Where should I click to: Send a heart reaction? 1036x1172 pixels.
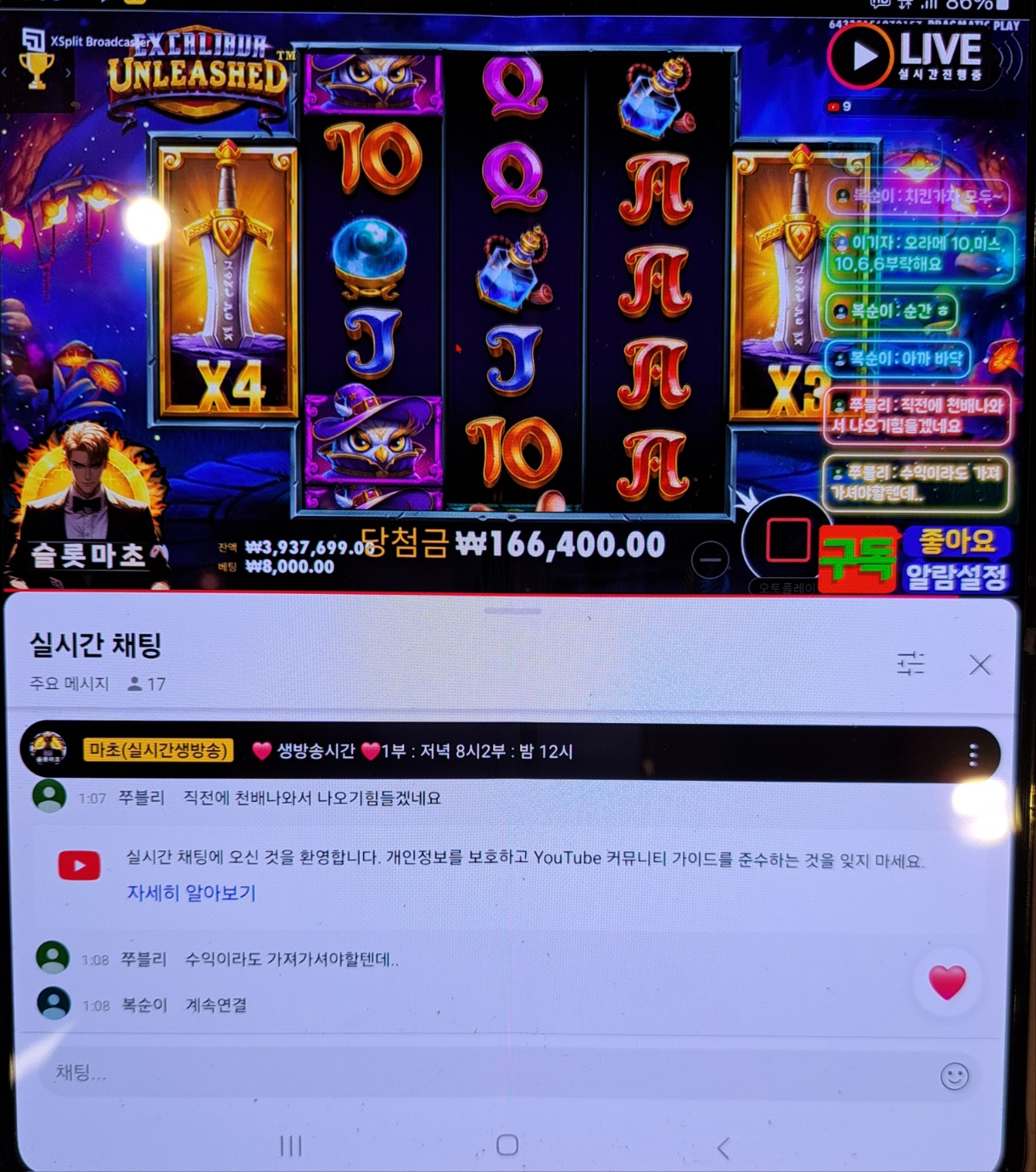(x=947, y=983)
